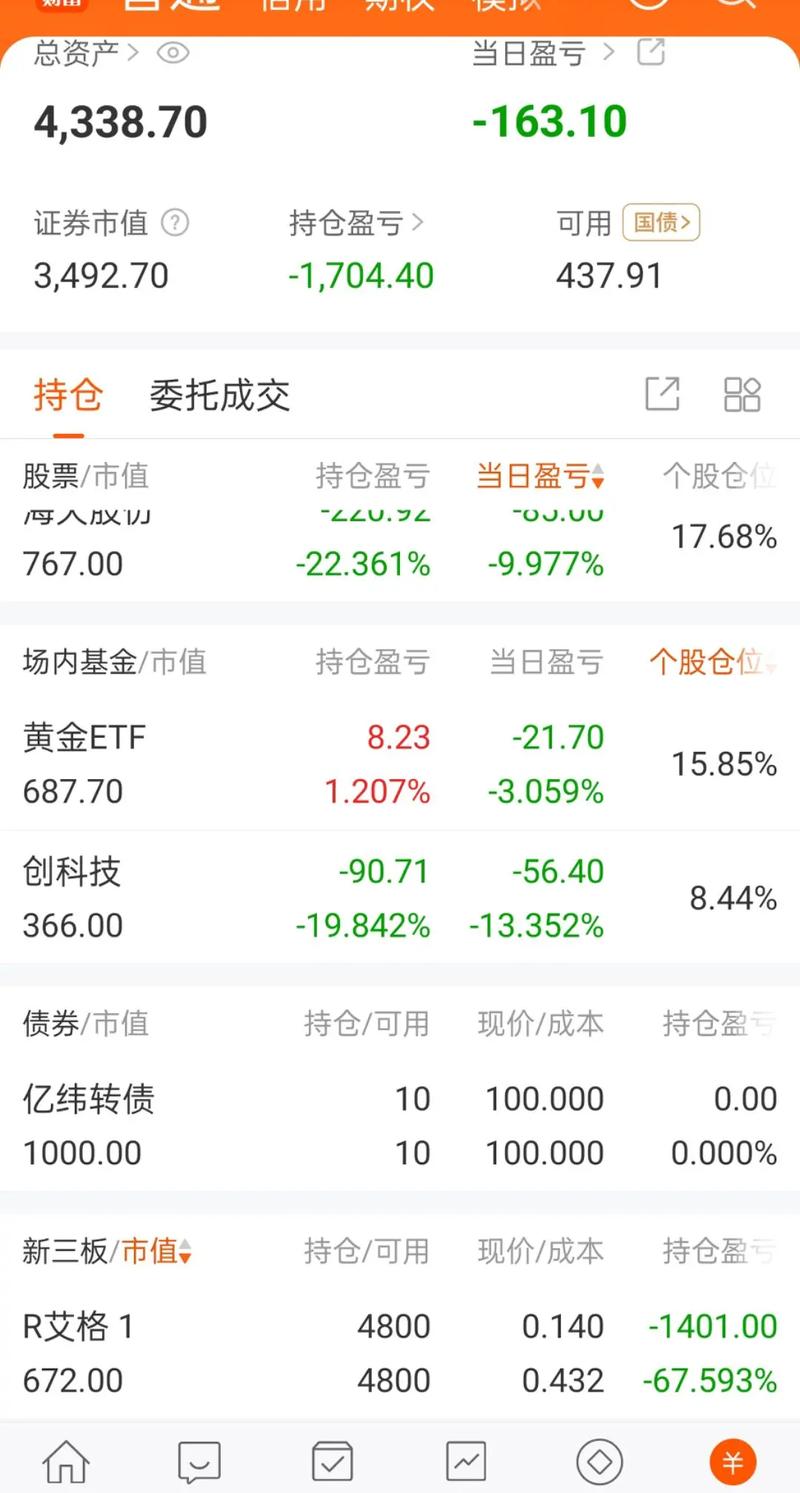Open 当日盈亏 details via the external link icon
800x1493 pixels.
(650, 53)
